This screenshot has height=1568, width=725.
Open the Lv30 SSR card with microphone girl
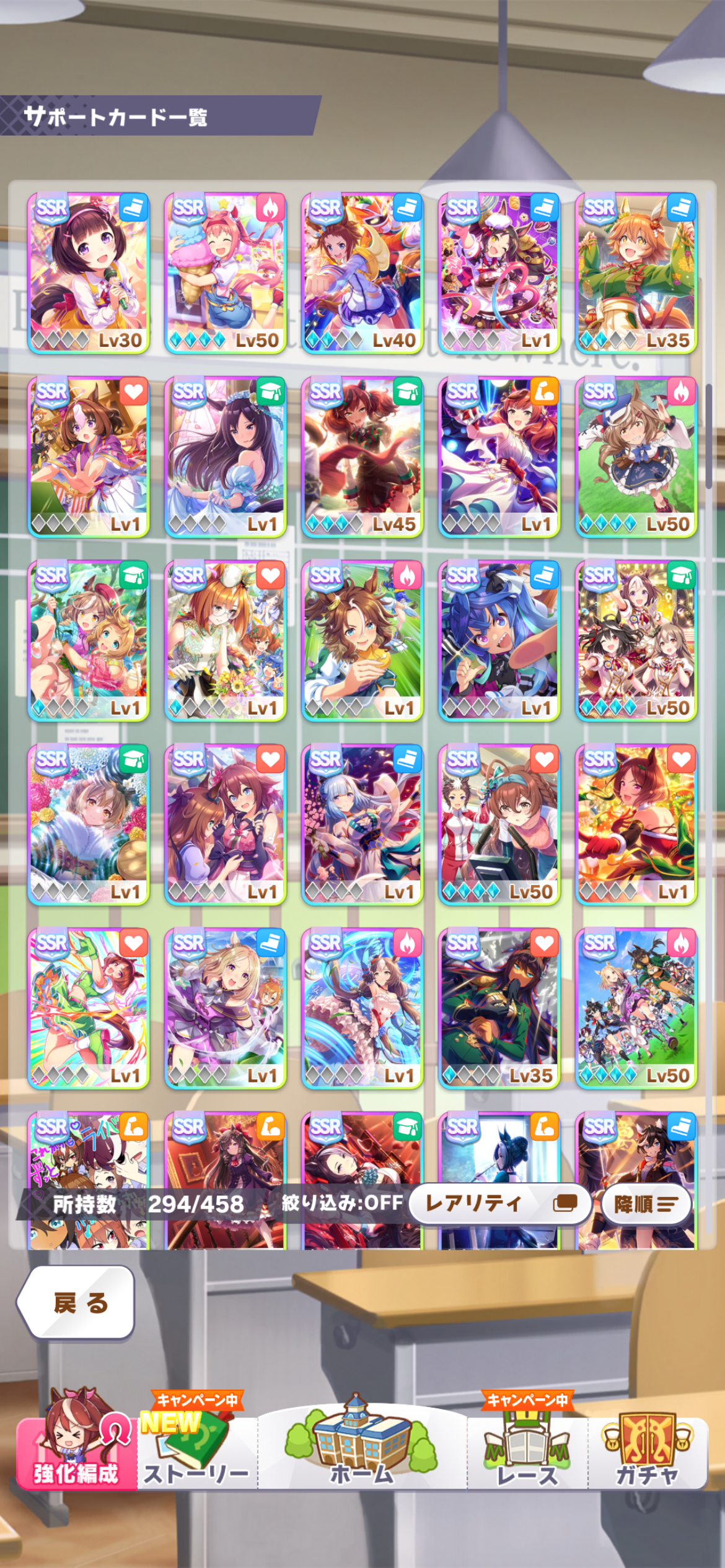pyautogui.click(x=89, y=273)
